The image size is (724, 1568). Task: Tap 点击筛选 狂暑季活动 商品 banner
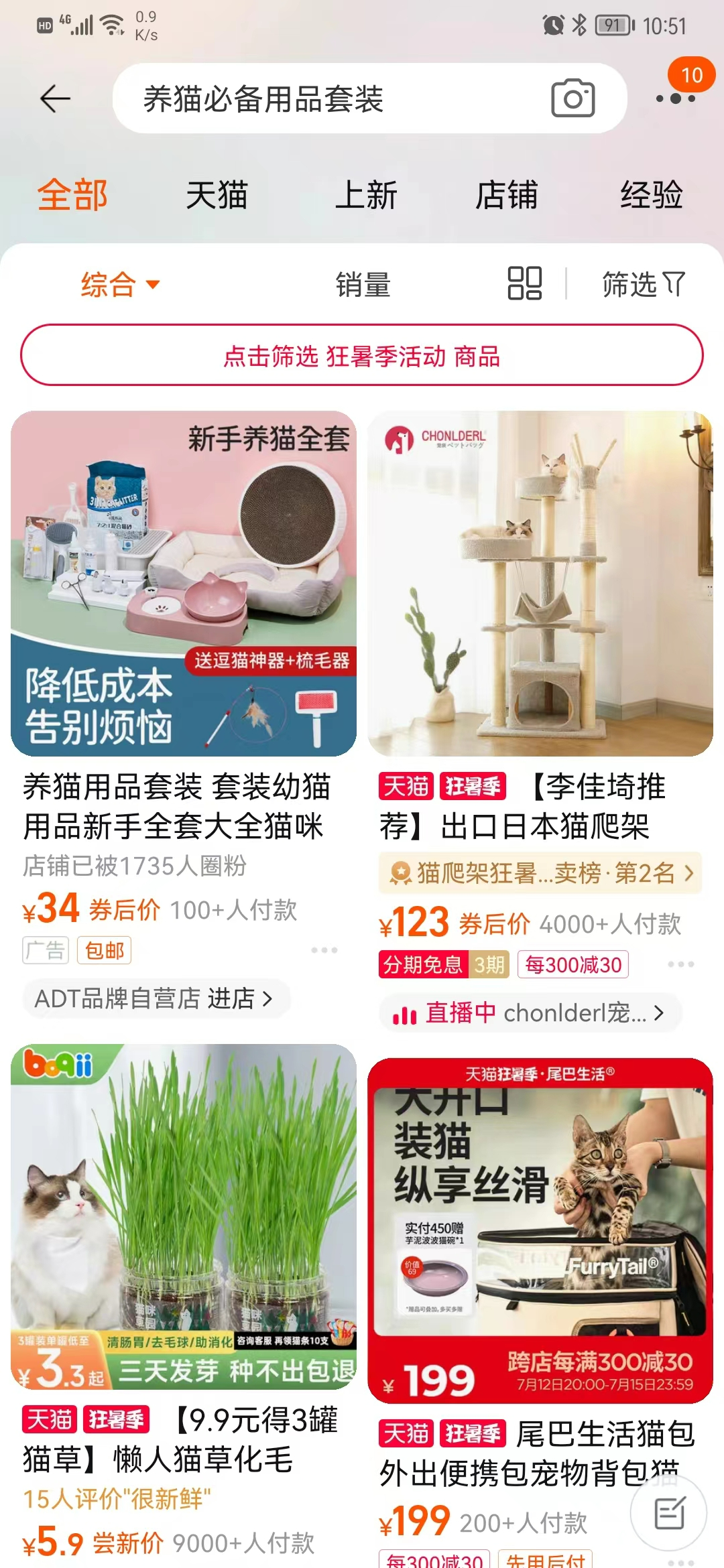pos(362,356)
